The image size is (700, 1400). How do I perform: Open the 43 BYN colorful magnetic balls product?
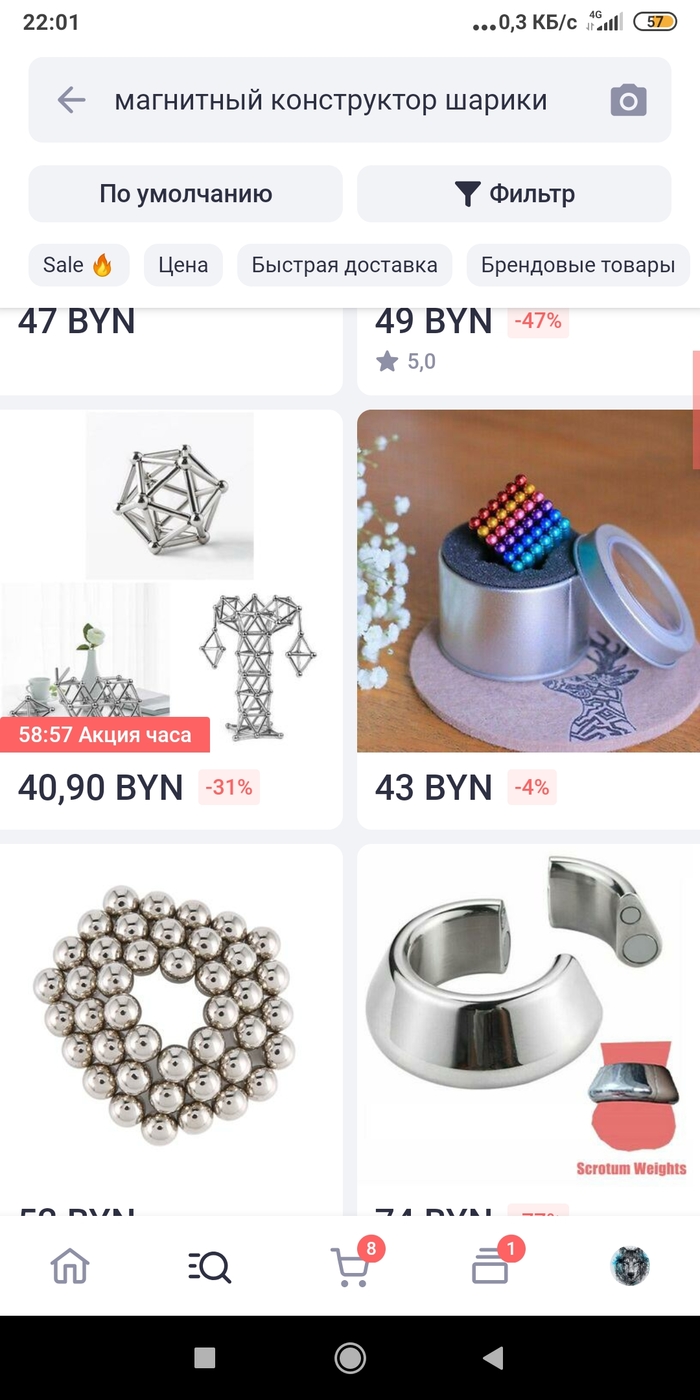(x=528, y=580)
